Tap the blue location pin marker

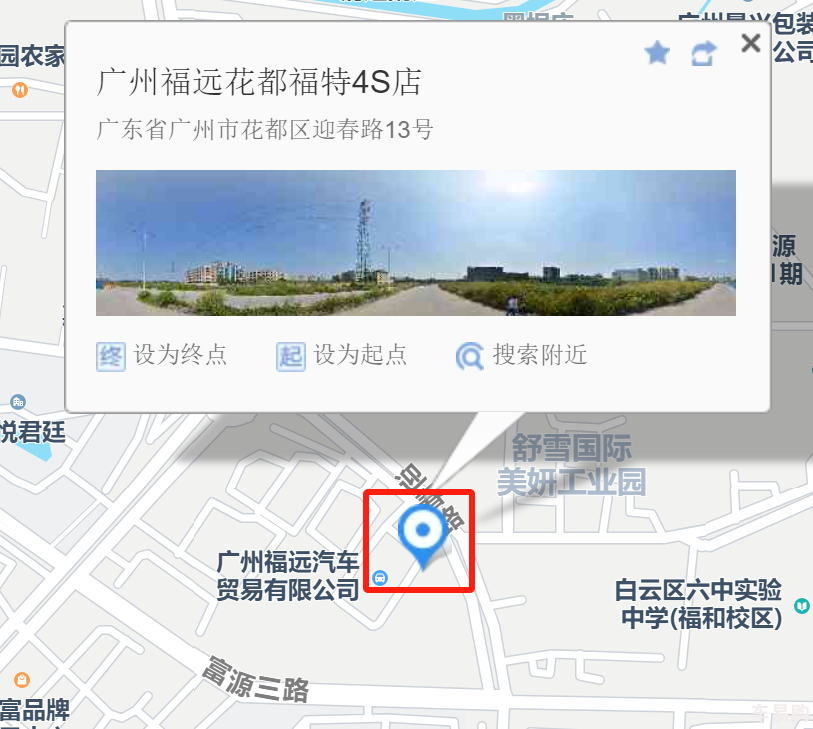[423, 533]
